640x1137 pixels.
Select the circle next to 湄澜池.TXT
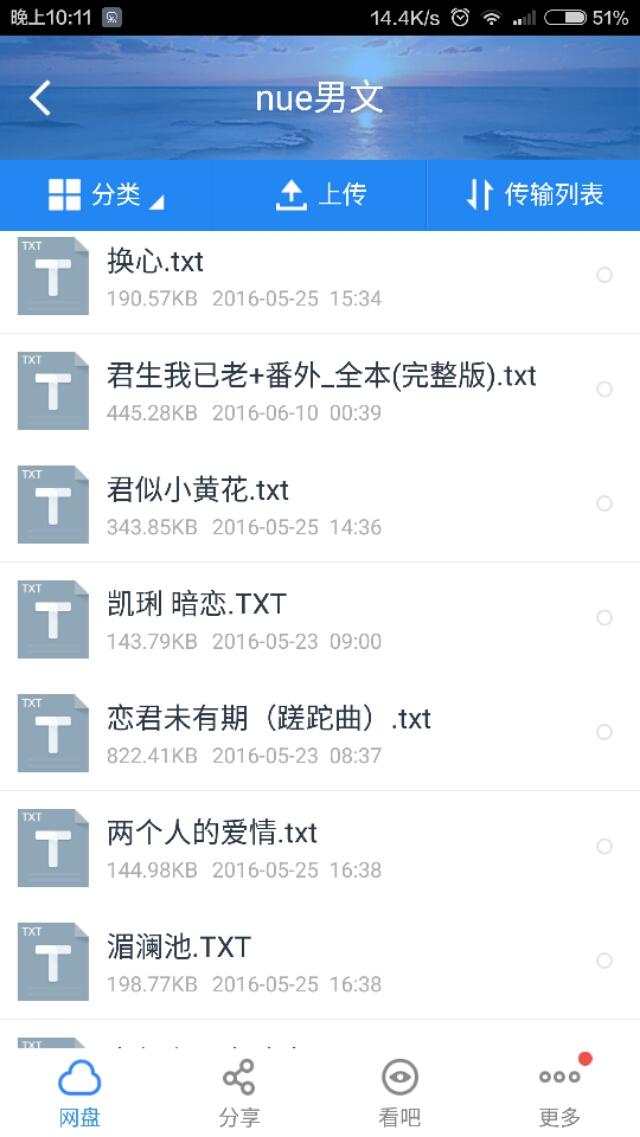604,961
